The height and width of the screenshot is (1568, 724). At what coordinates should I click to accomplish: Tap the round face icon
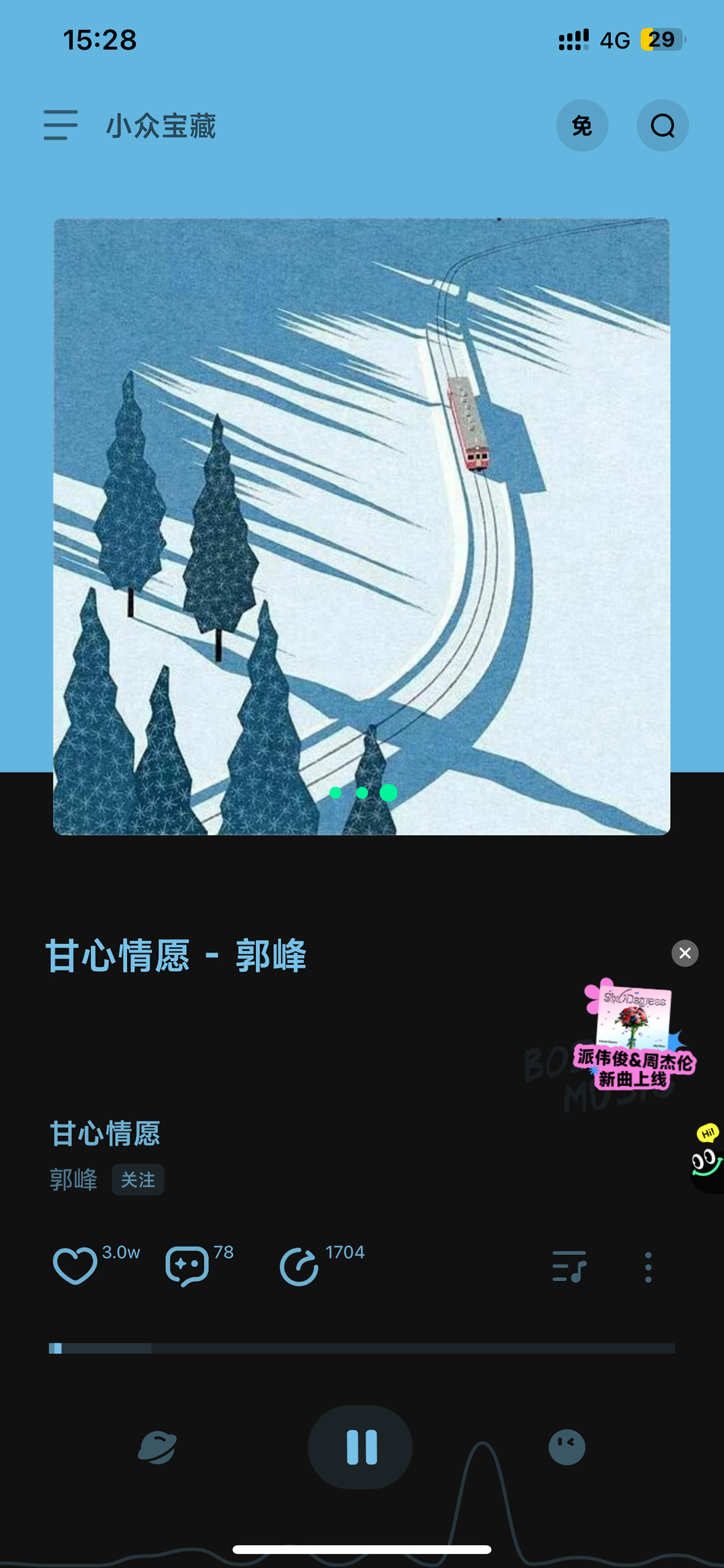tap(566, 1447)
